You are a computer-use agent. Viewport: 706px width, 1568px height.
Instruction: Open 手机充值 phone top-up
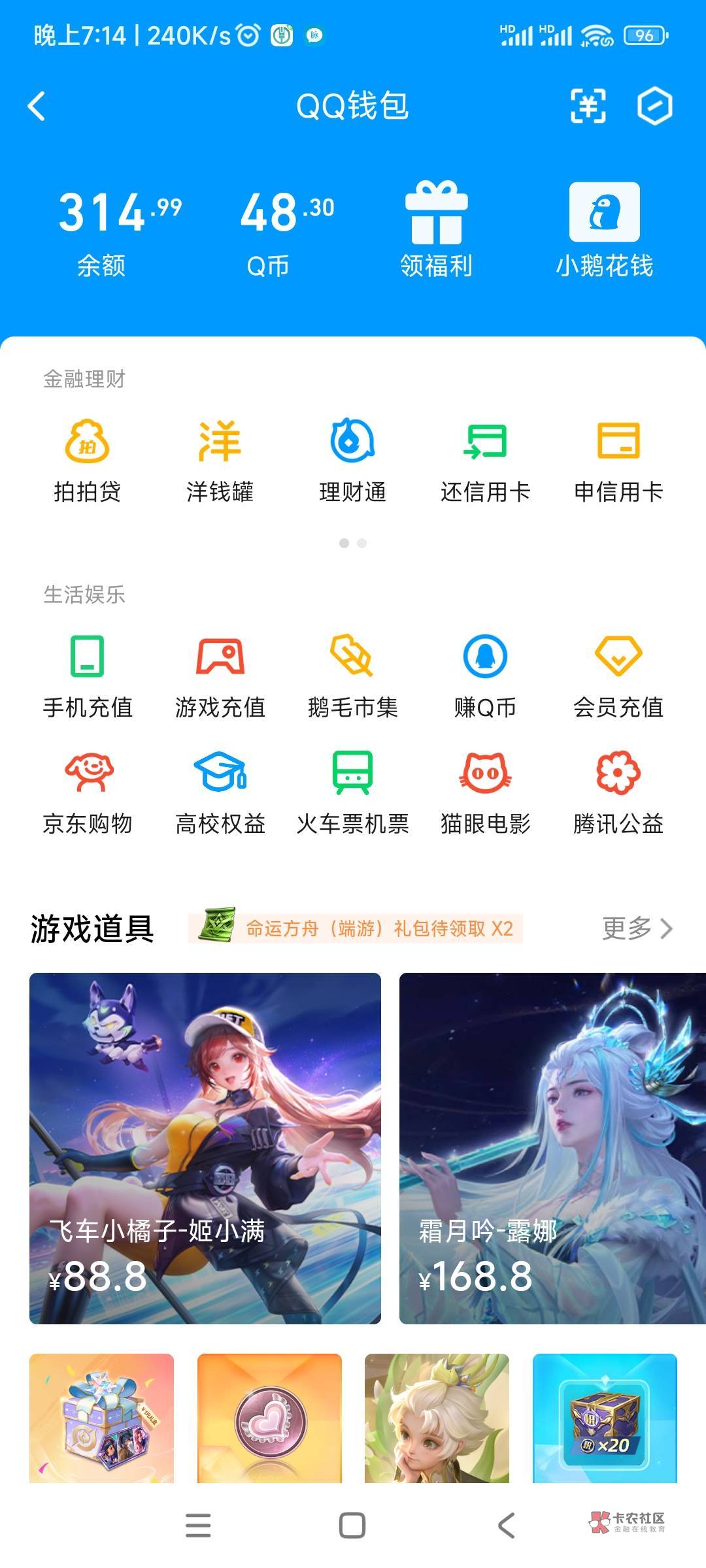[x=87, y=677]
